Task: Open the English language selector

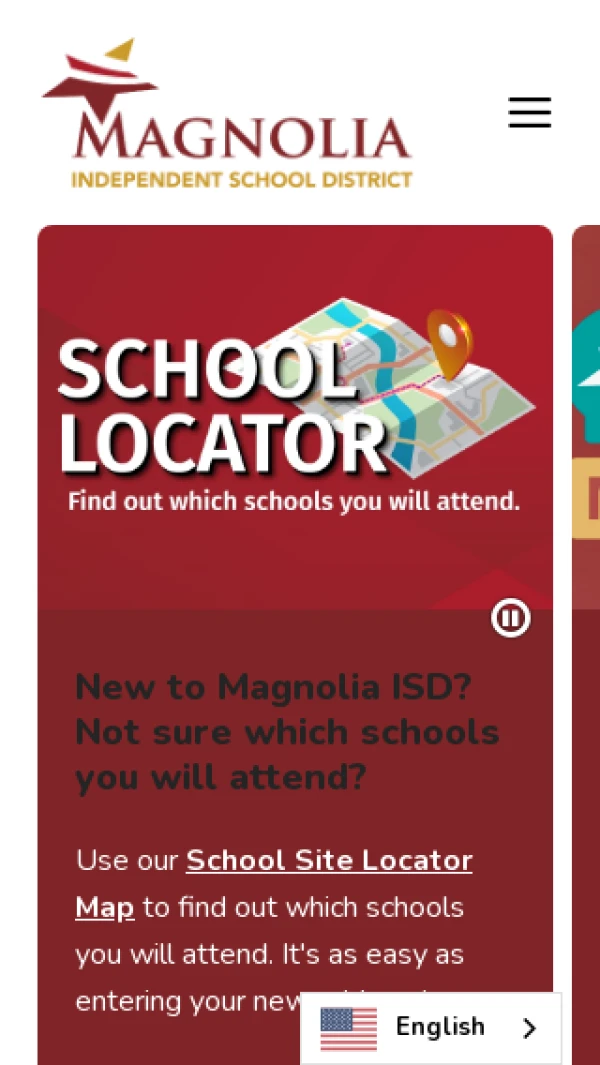Action: [431, 1027]
